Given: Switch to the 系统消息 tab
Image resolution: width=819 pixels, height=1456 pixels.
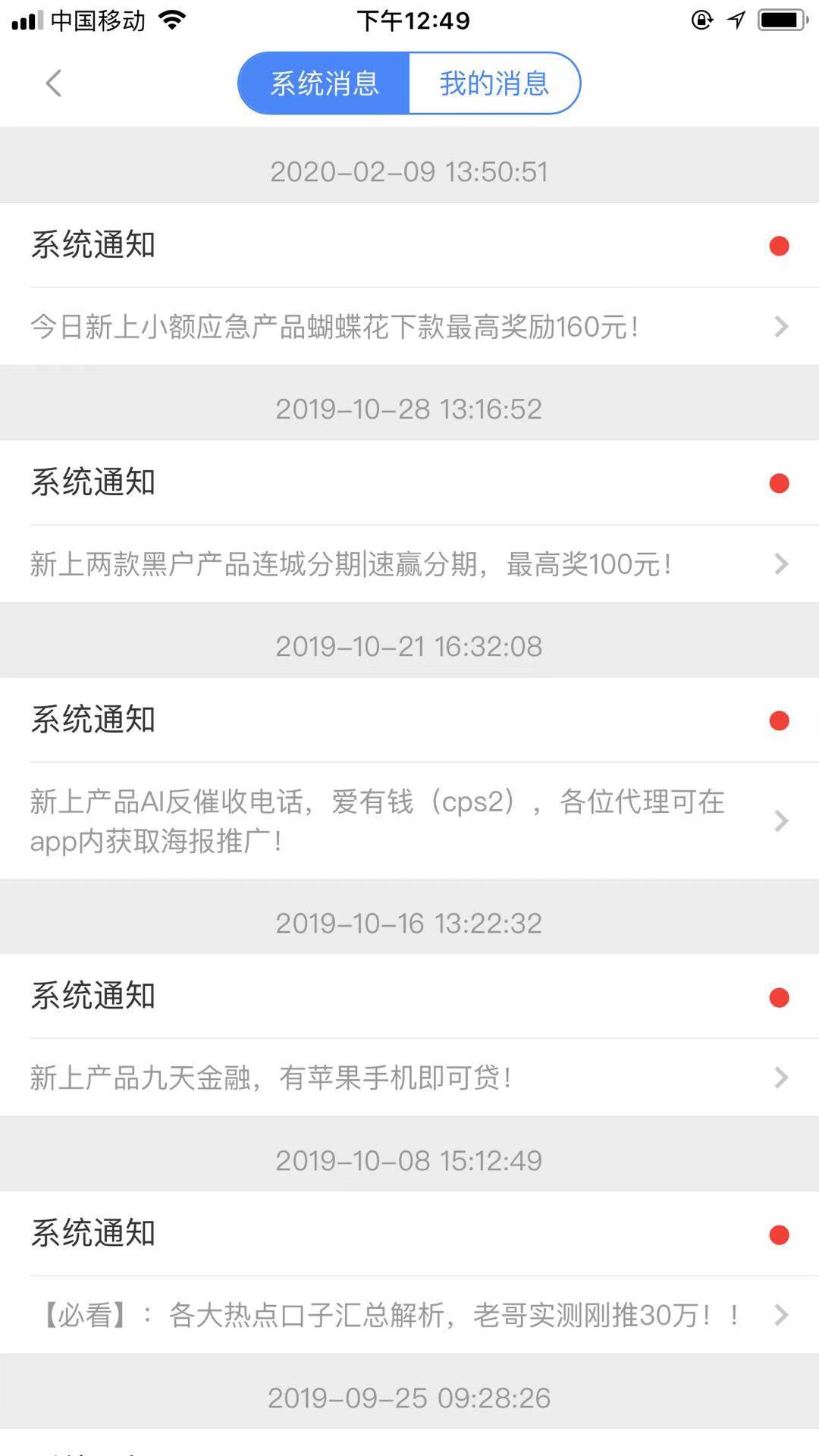Looking at the screenshot, I should coord(325,83).
